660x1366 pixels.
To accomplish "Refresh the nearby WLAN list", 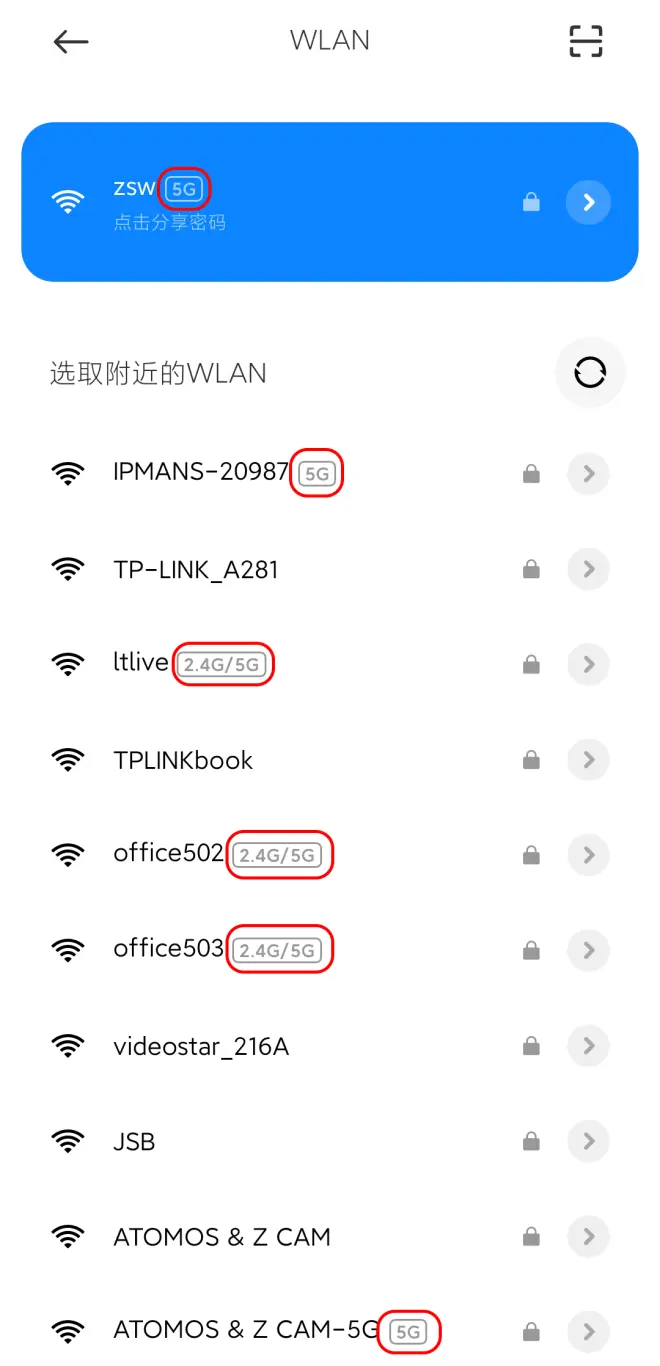I will point(590,373).
